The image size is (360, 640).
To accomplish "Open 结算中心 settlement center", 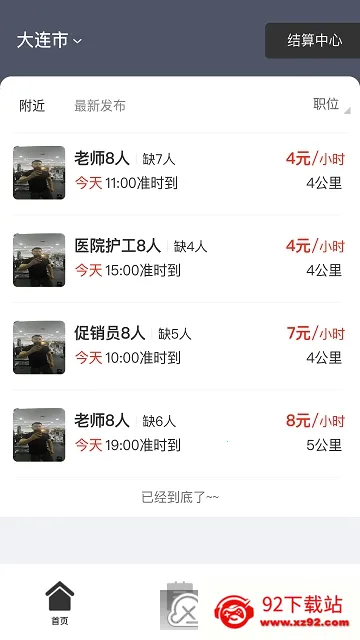I will 313,40.
